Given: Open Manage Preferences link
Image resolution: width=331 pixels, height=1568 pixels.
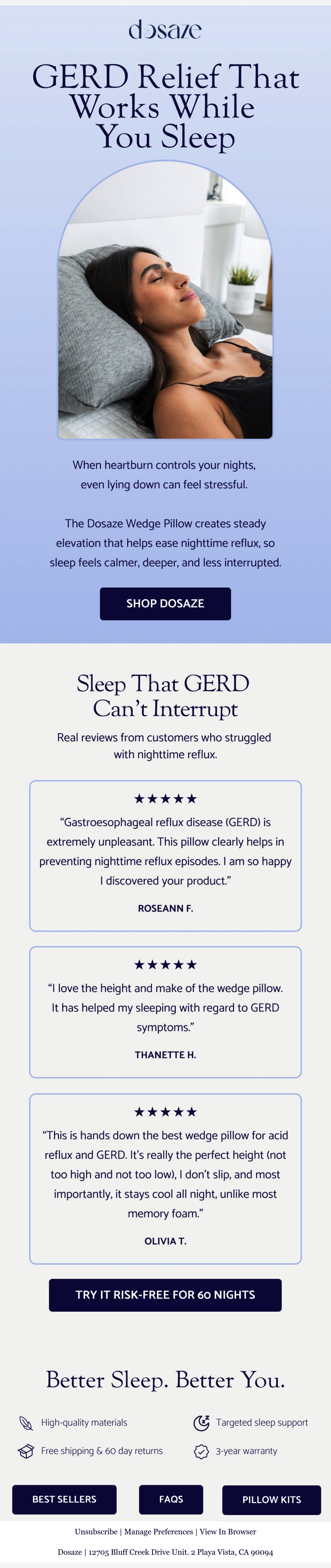Looking at the screenshot, I should coord(159,1532).
